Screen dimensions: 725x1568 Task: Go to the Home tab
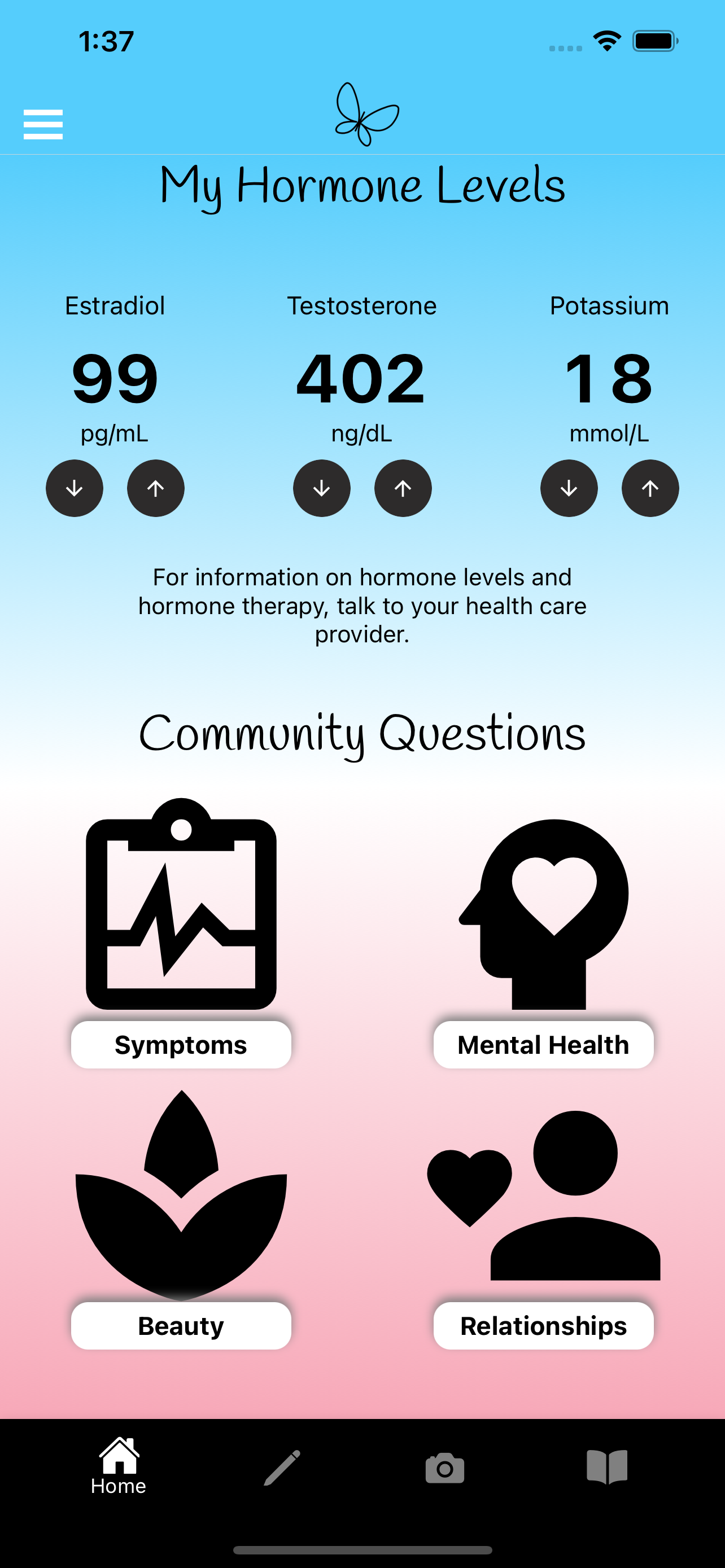[119, 1467]
